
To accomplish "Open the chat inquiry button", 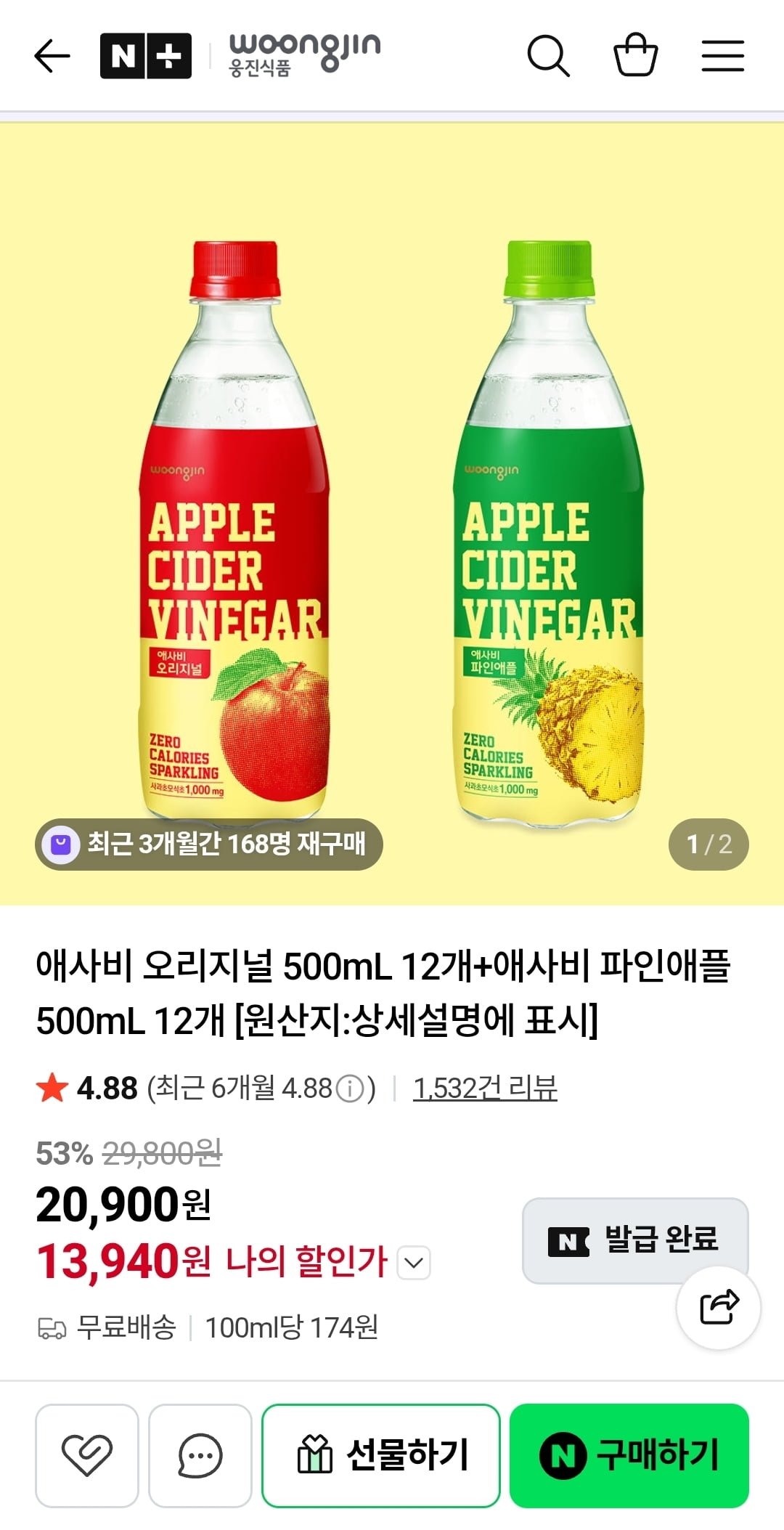I will pos(200,1455).
